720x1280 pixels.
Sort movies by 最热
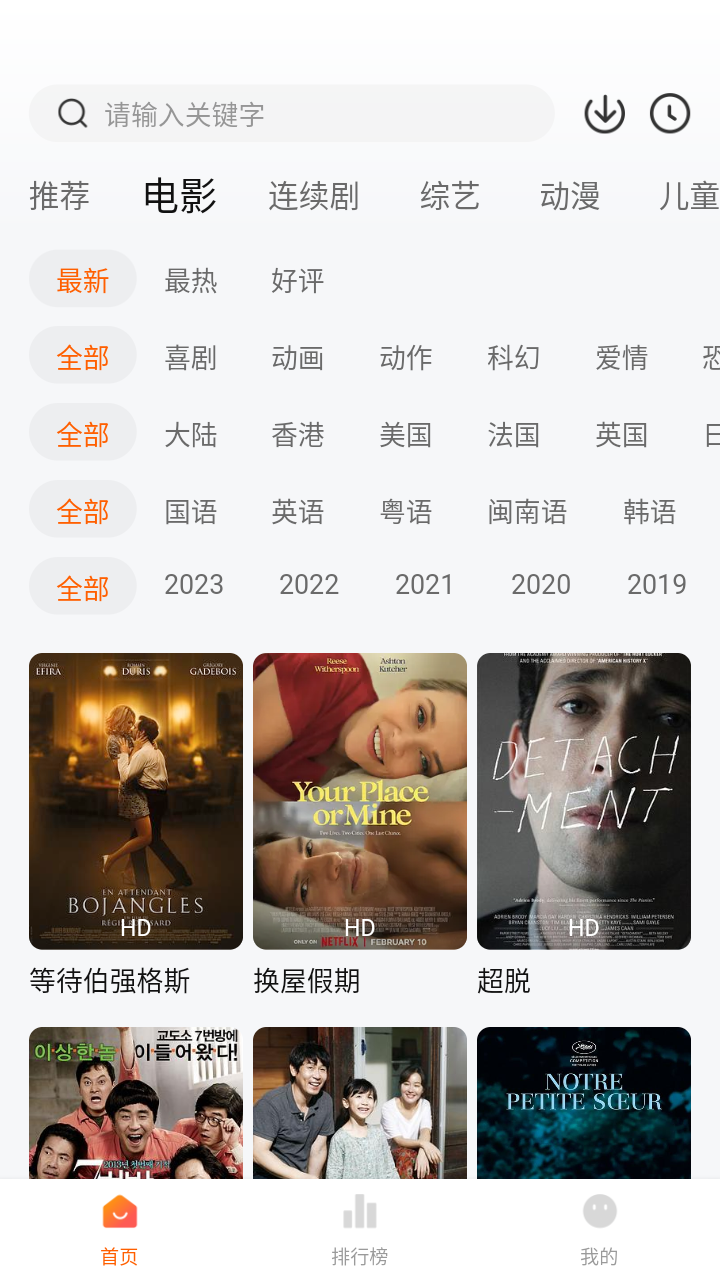tap(190, 280)
